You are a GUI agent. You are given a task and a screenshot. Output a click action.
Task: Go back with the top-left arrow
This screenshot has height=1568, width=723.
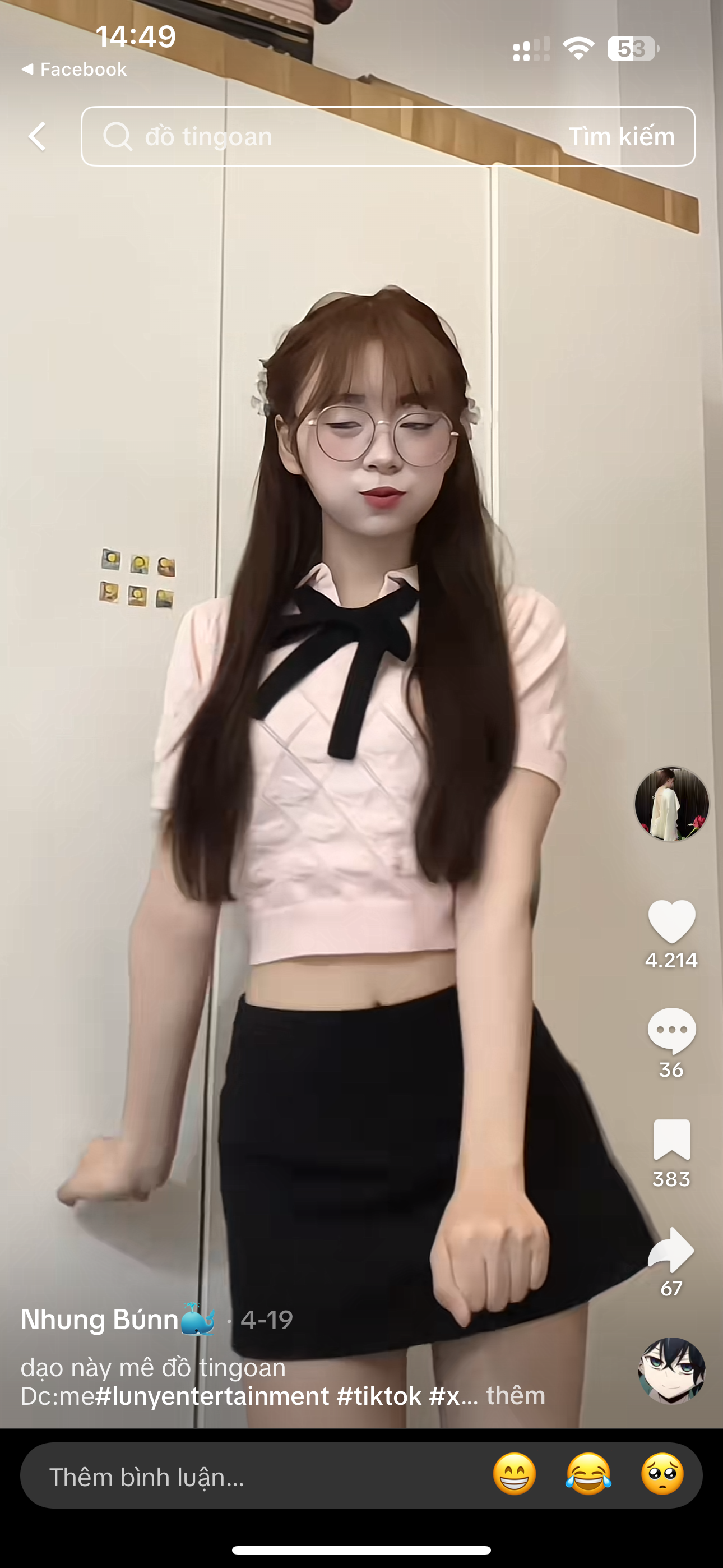(37, 136)
